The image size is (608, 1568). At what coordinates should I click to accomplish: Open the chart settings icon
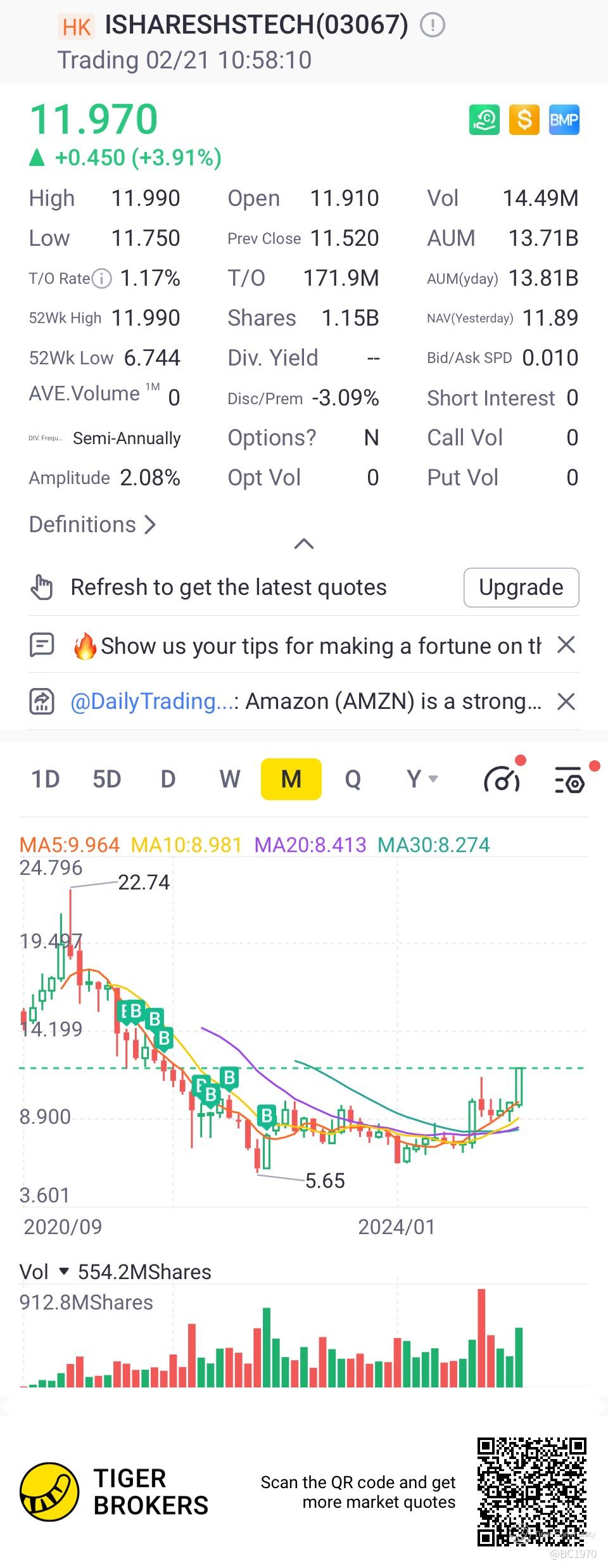coord(569,780)
